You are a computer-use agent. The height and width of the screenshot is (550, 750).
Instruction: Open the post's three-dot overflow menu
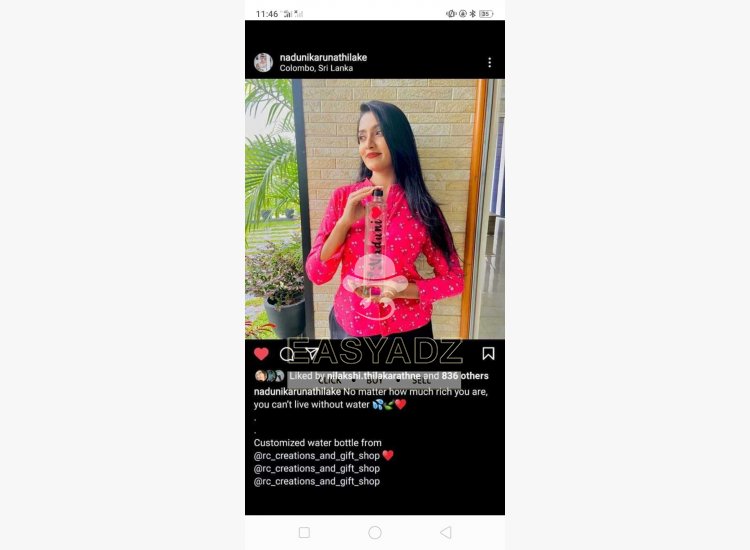point(489,63)
